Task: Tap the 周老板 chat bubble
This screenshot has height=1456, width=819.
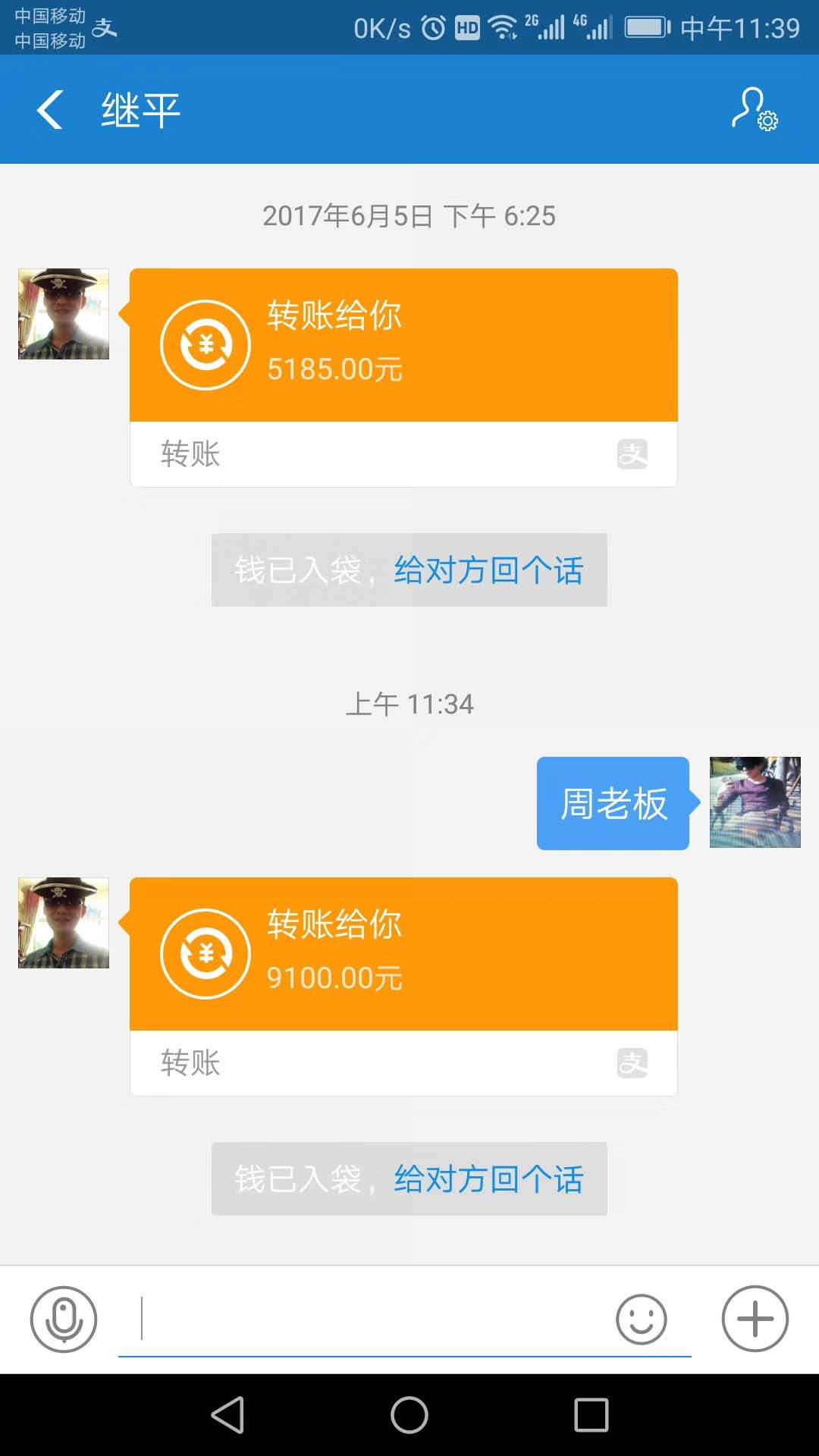Action: pos(612,804)
